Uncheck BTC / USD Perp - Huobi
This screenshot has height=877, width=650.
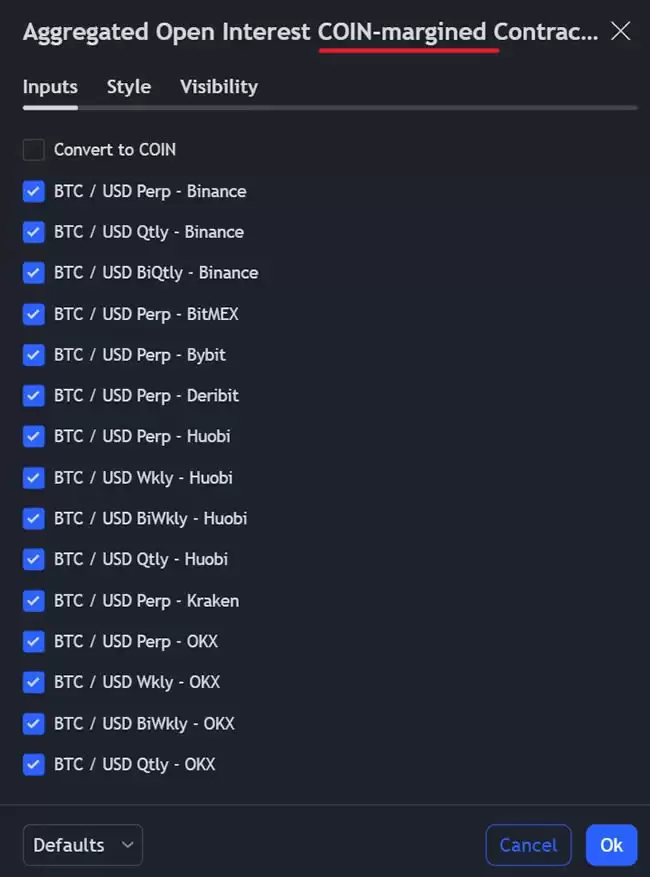(x=34, y=437)
